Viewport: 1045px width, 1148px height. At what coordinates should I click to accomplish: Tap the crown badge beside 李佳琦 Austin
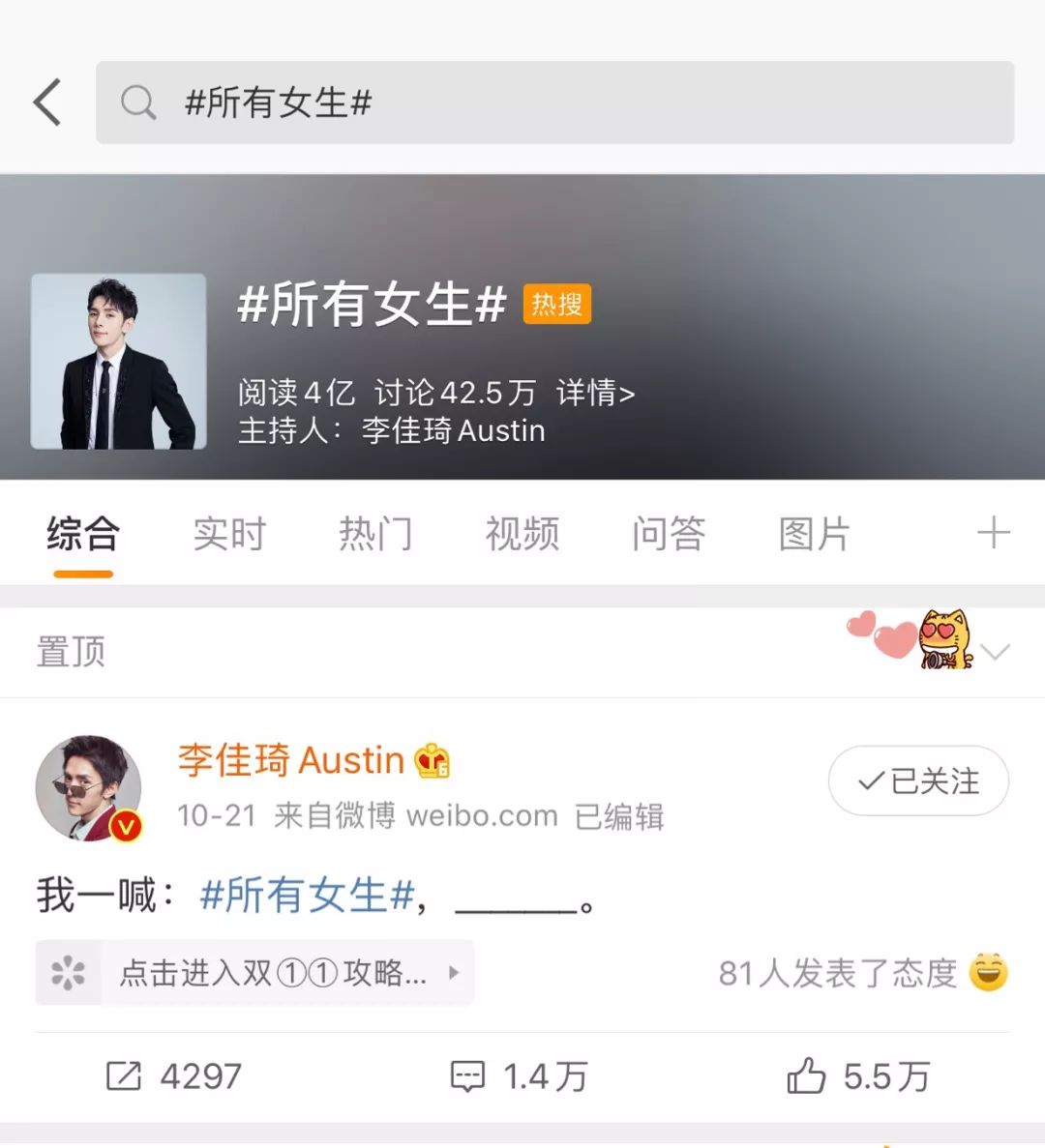(x=432, y=763)
